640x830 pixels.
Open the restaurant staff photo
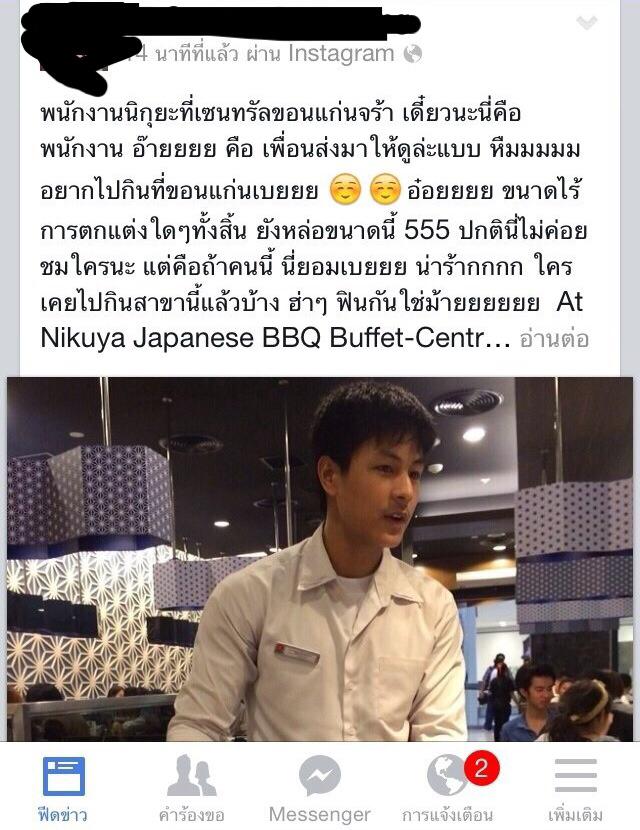click(x=320, y=558)
